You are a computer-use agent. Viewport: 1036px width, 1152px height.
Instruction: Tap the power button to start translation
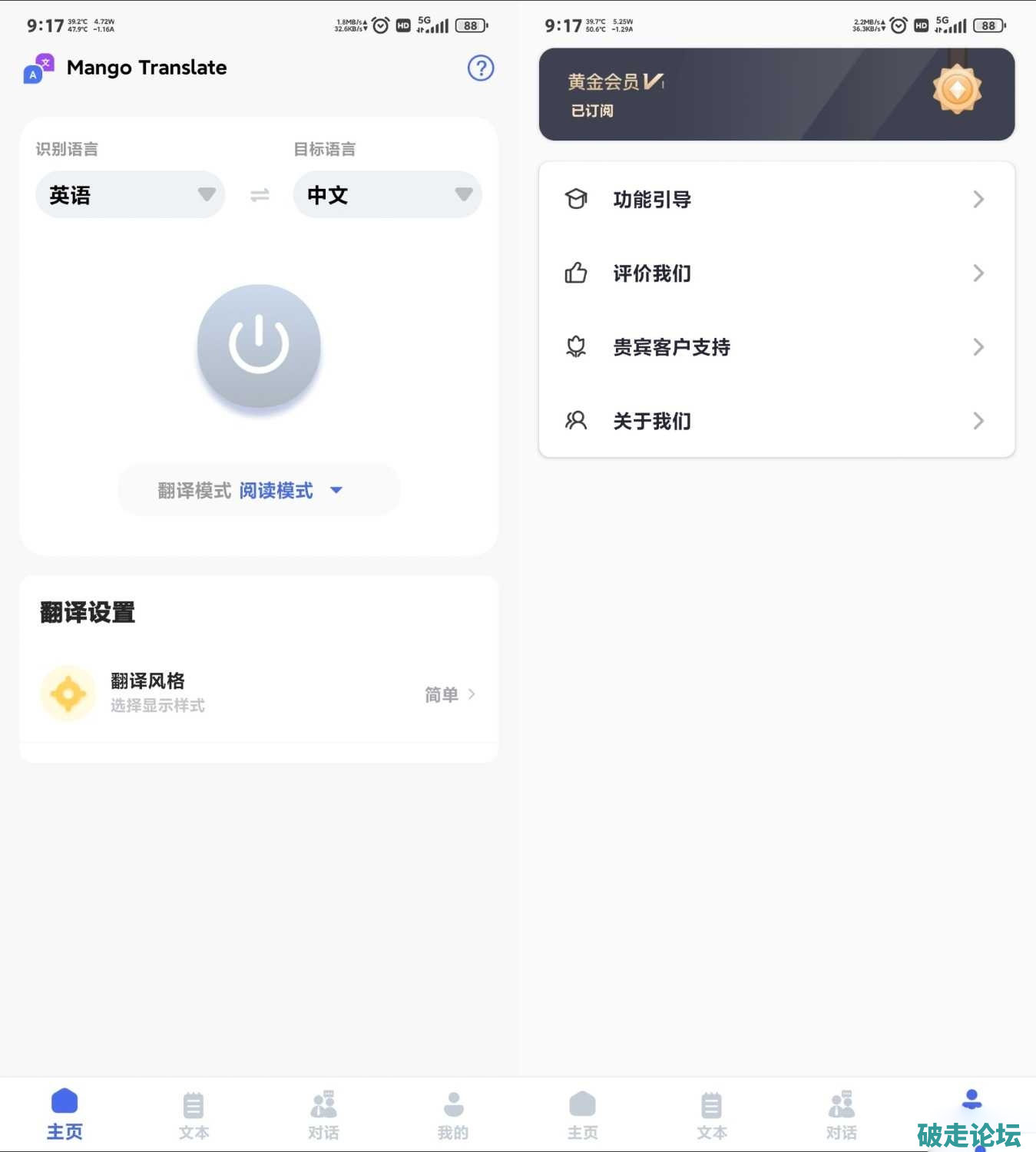(x=259, y=346)
